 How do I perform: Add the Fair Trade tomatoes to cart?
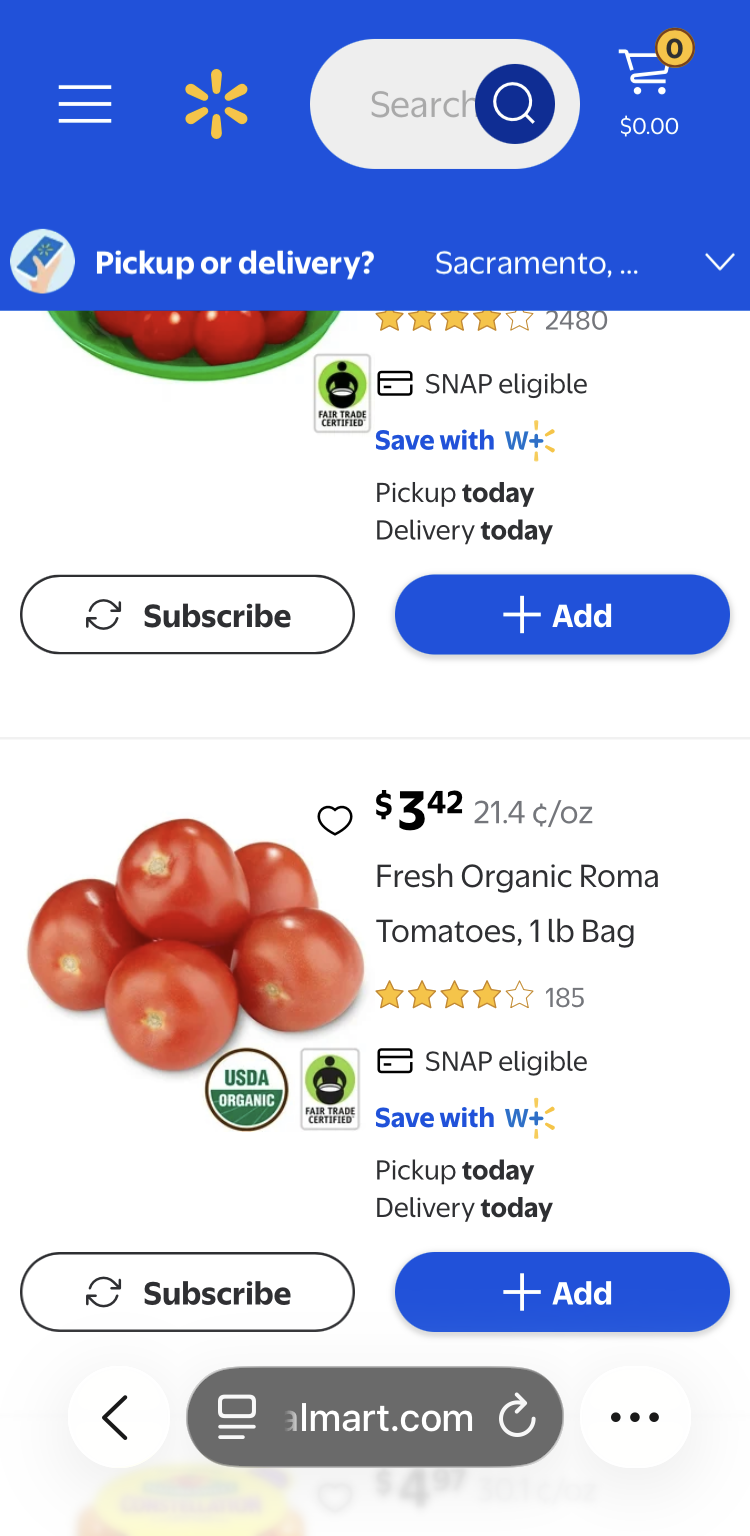point(562,615)
